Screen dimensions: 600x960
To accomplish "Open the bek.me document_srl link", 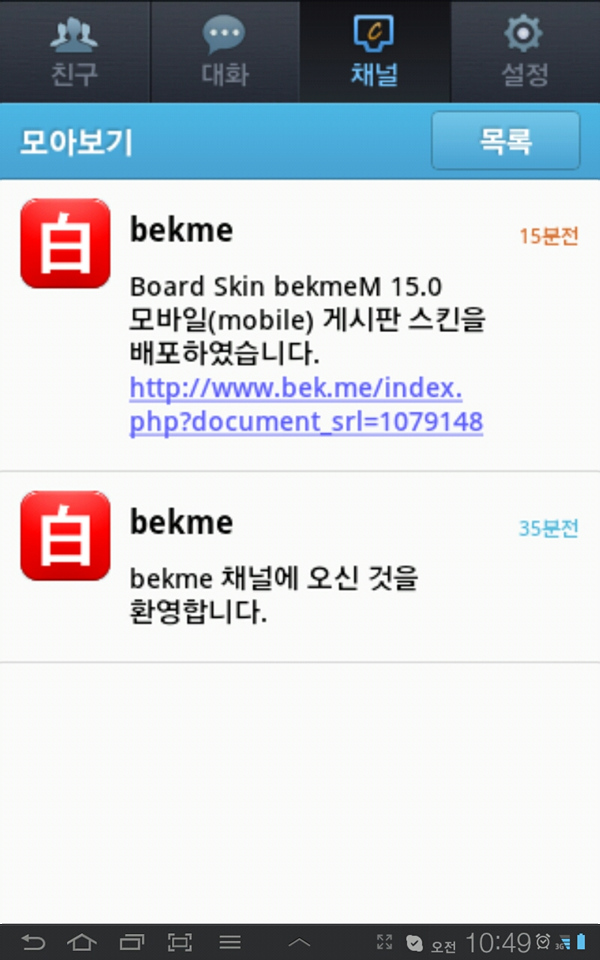I will (x=305, y=405).
